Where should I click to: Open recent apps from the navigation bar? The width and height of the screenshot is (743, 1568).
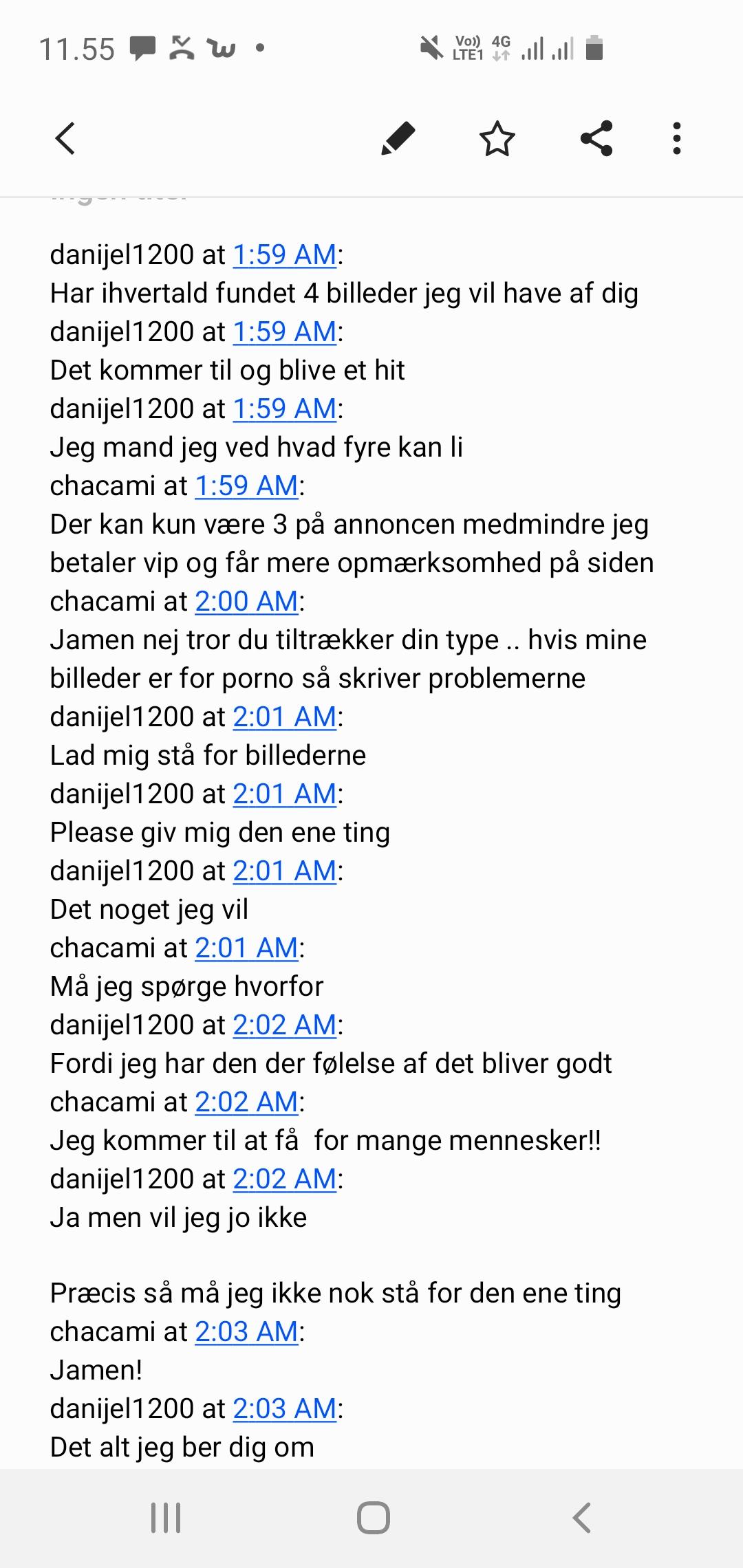(166, 1518)
